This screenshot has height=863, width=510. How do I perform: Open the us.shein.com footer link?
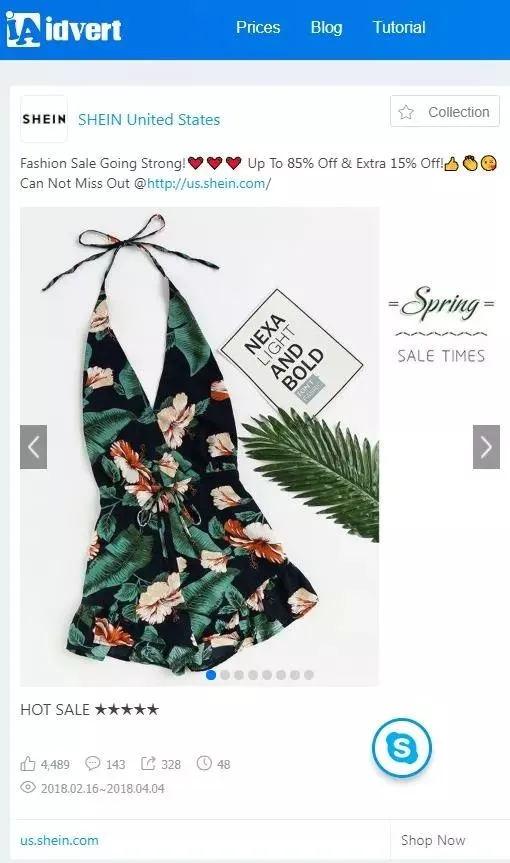[x=59, y=840]
